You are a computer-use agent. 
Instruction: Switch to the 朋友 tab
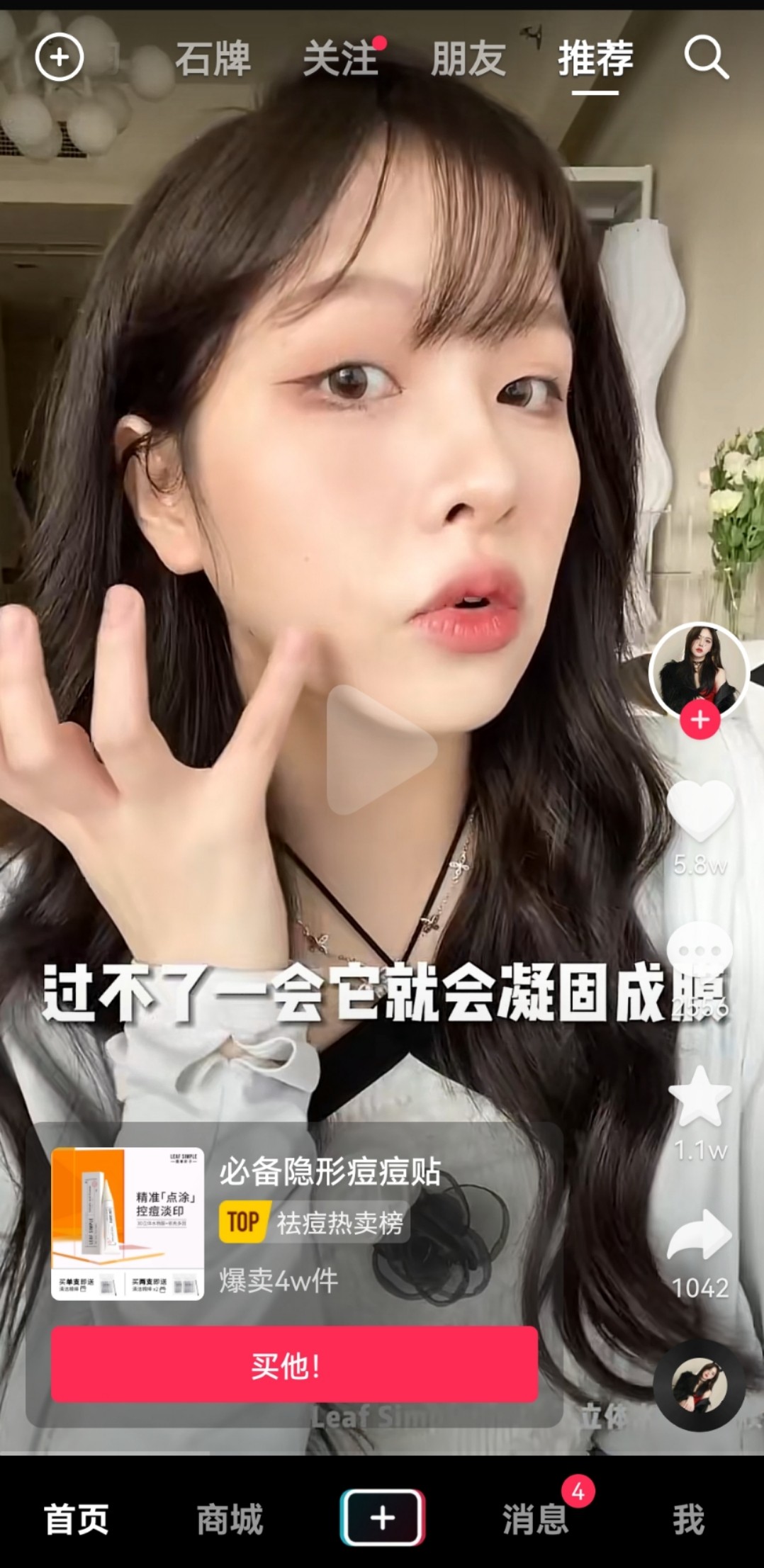(468, 58)
